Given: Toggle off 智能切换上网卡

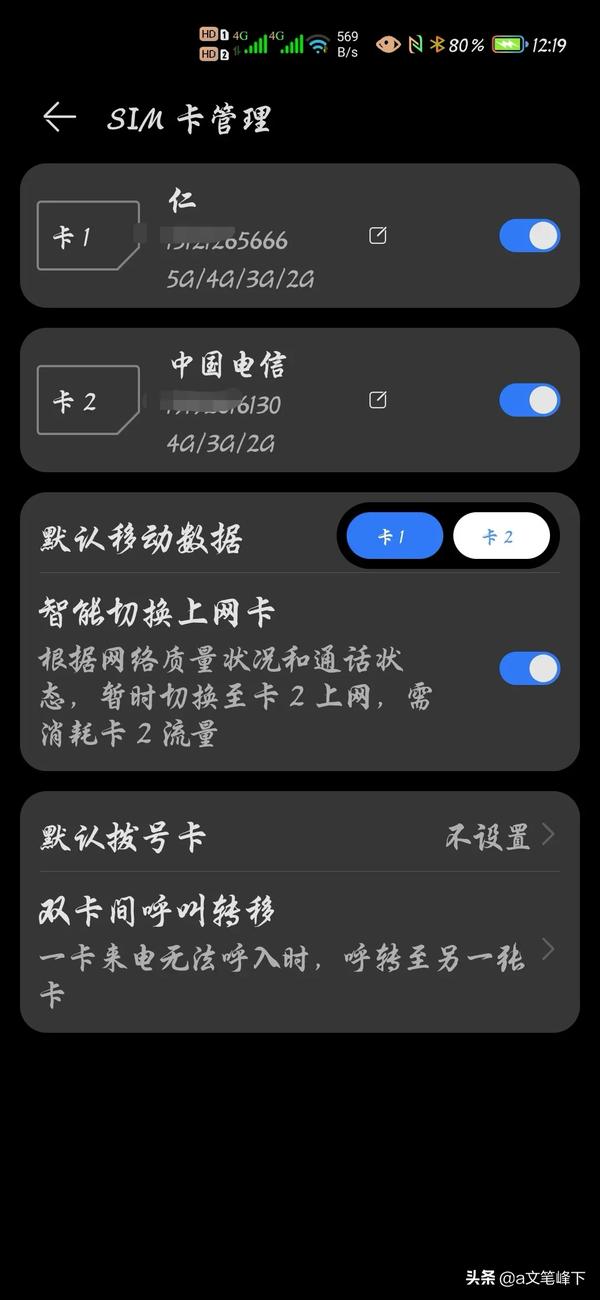Looking at the screenshot, I should point(529,668).
